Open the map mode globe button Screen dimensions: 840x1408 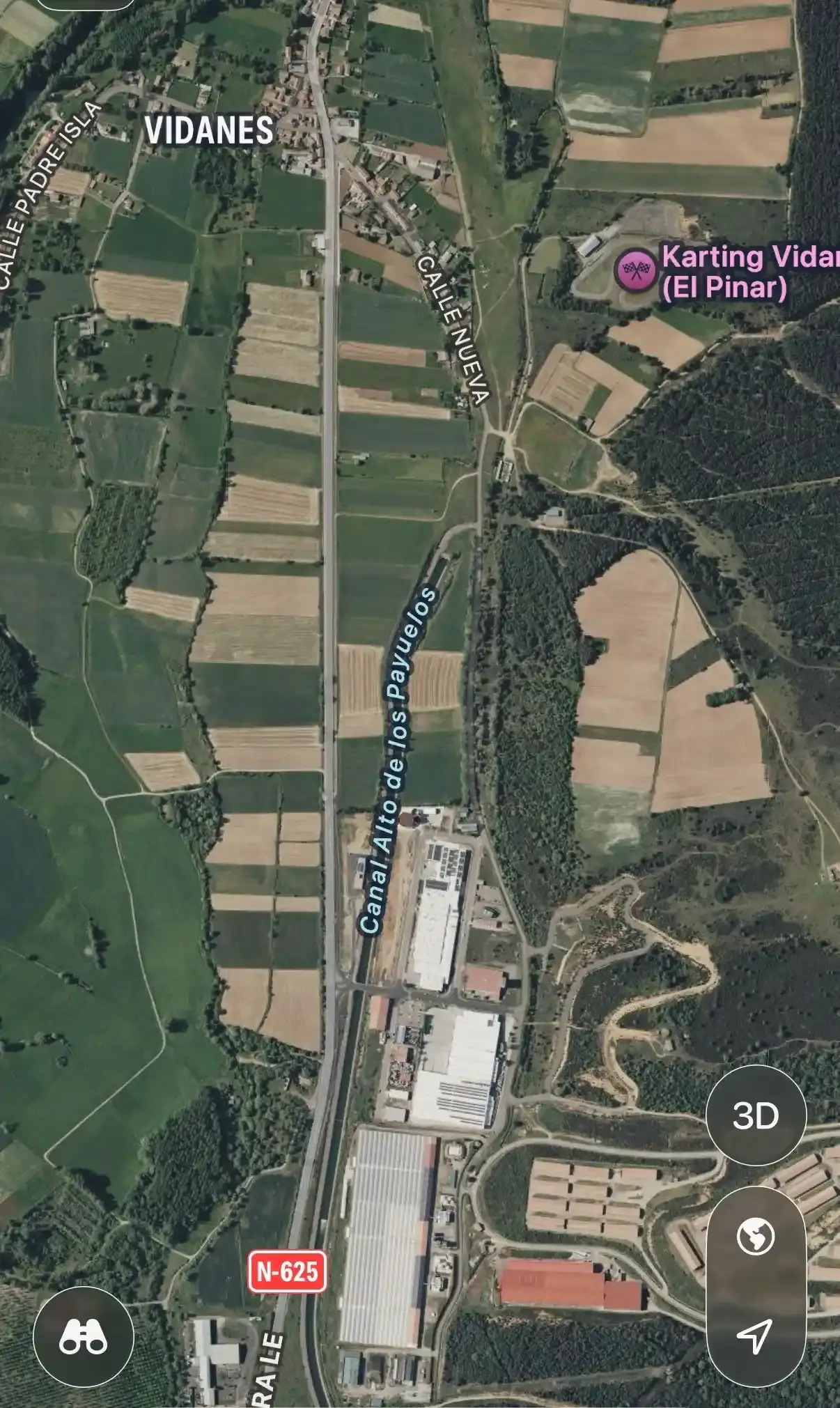tap(756, 1237)
